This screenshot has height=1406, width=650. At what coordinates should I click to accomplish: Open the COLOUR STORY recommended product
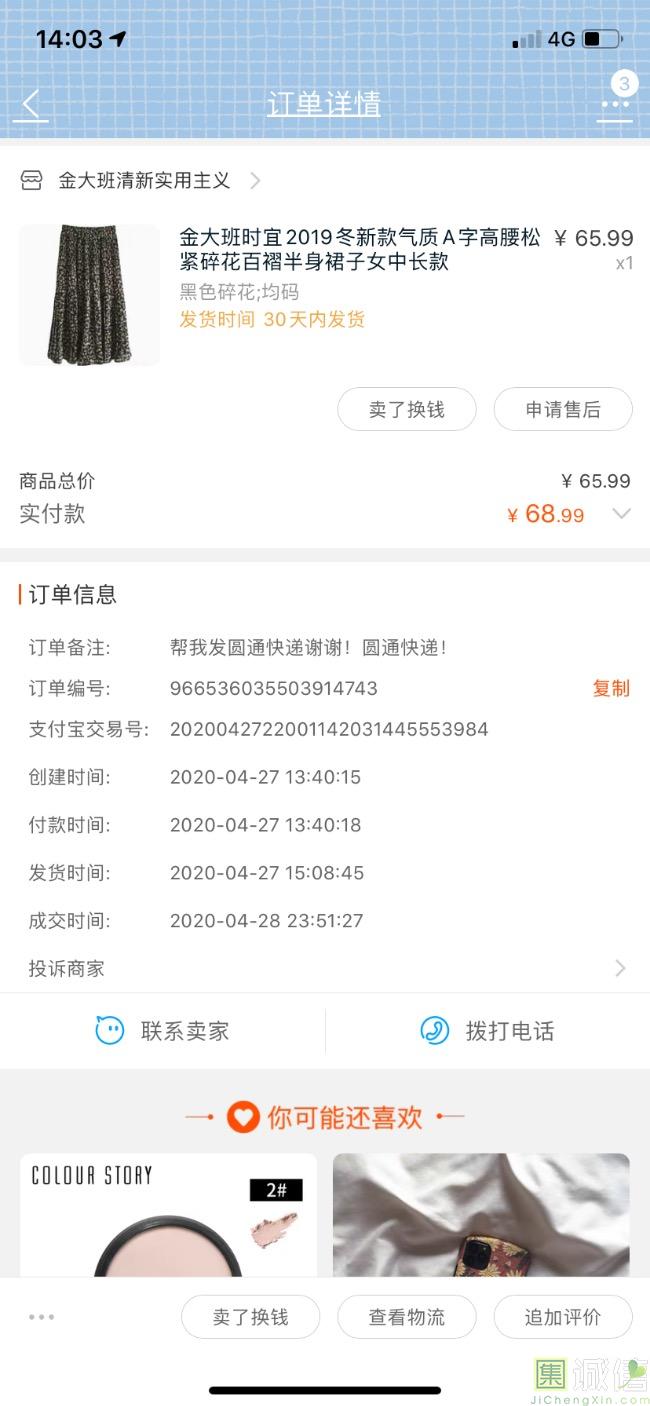coord(168,1215)
